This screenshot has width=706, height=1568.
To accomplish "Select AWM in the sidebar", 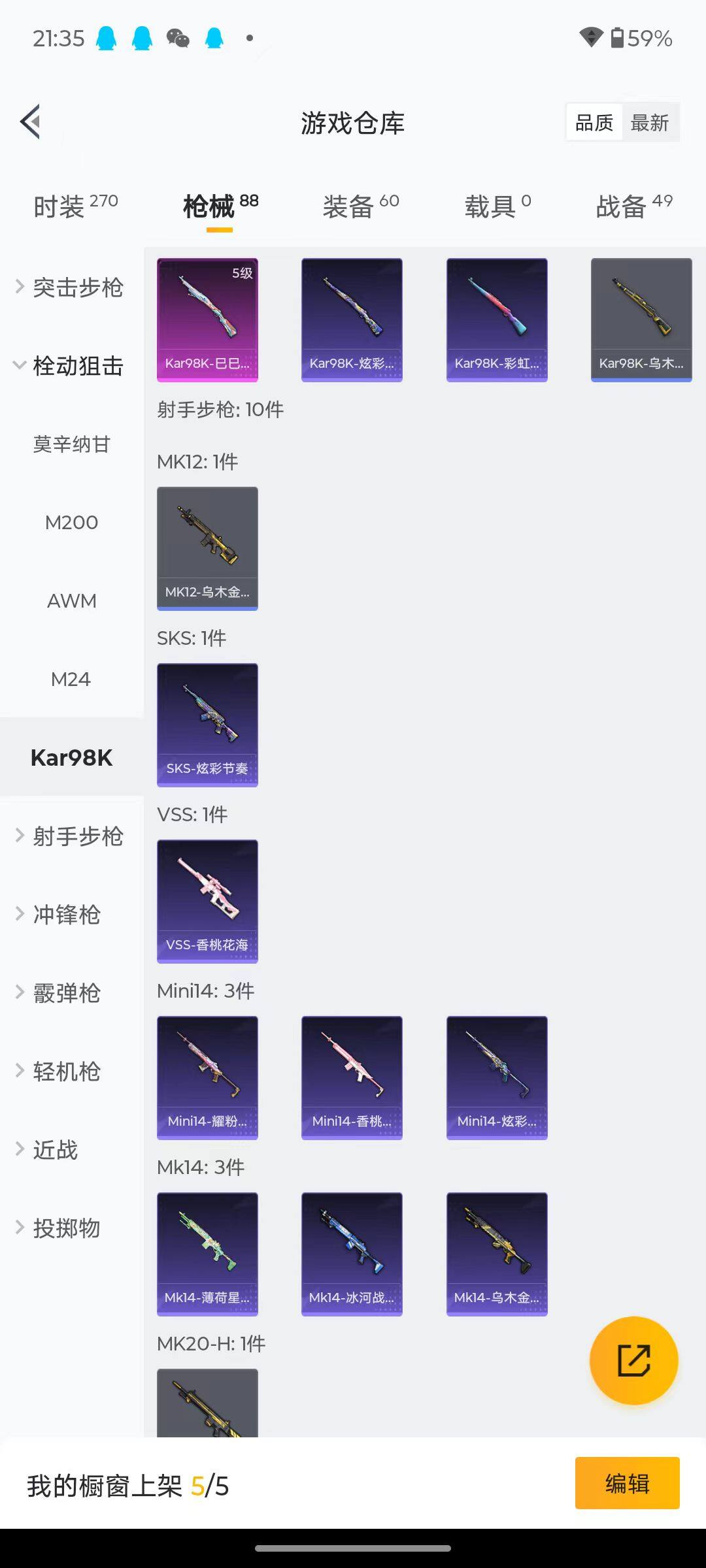I will click(71, 601).
